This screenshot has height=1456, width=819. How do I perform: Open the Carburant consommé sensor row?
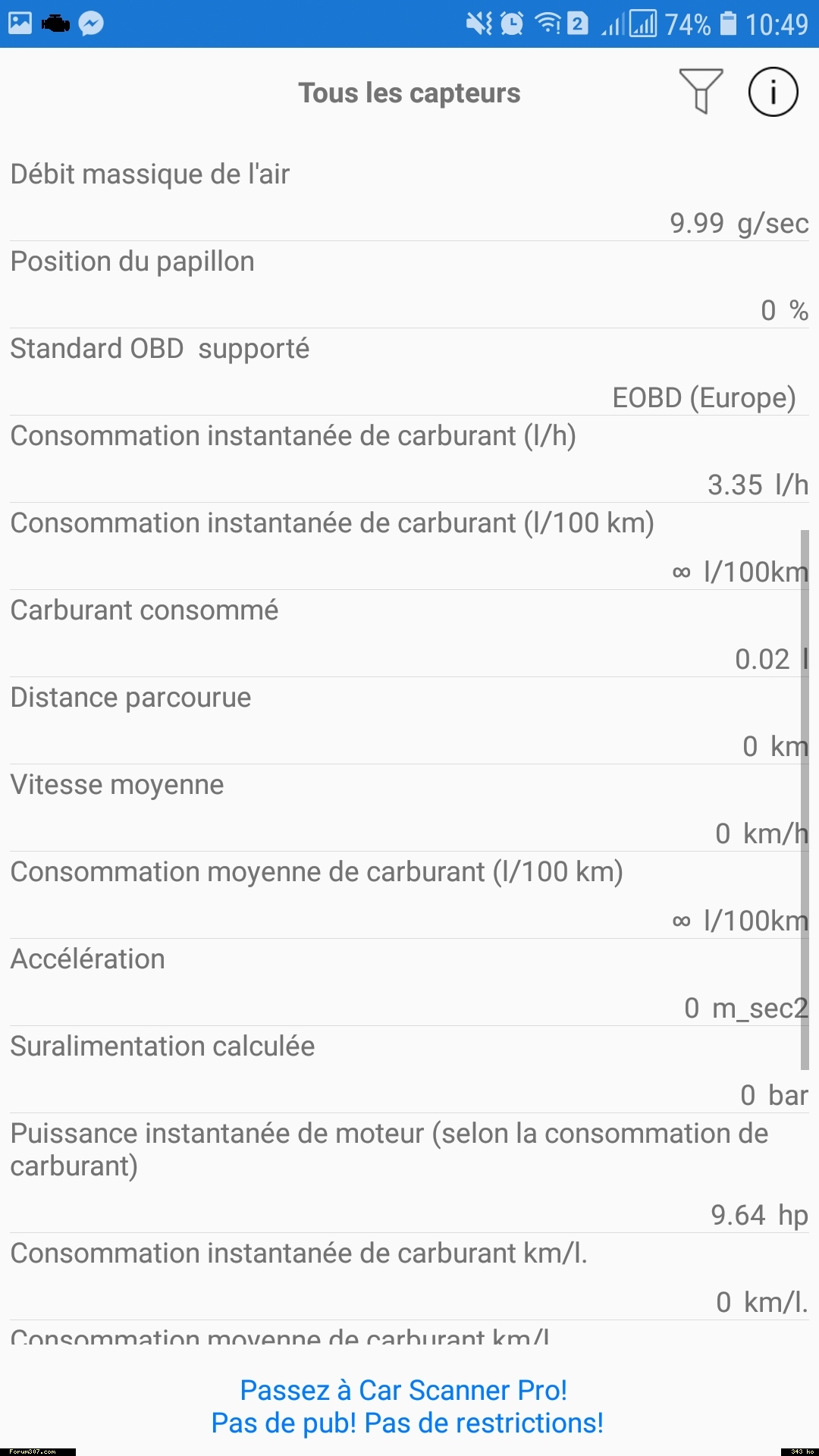[x=409, y=634]
